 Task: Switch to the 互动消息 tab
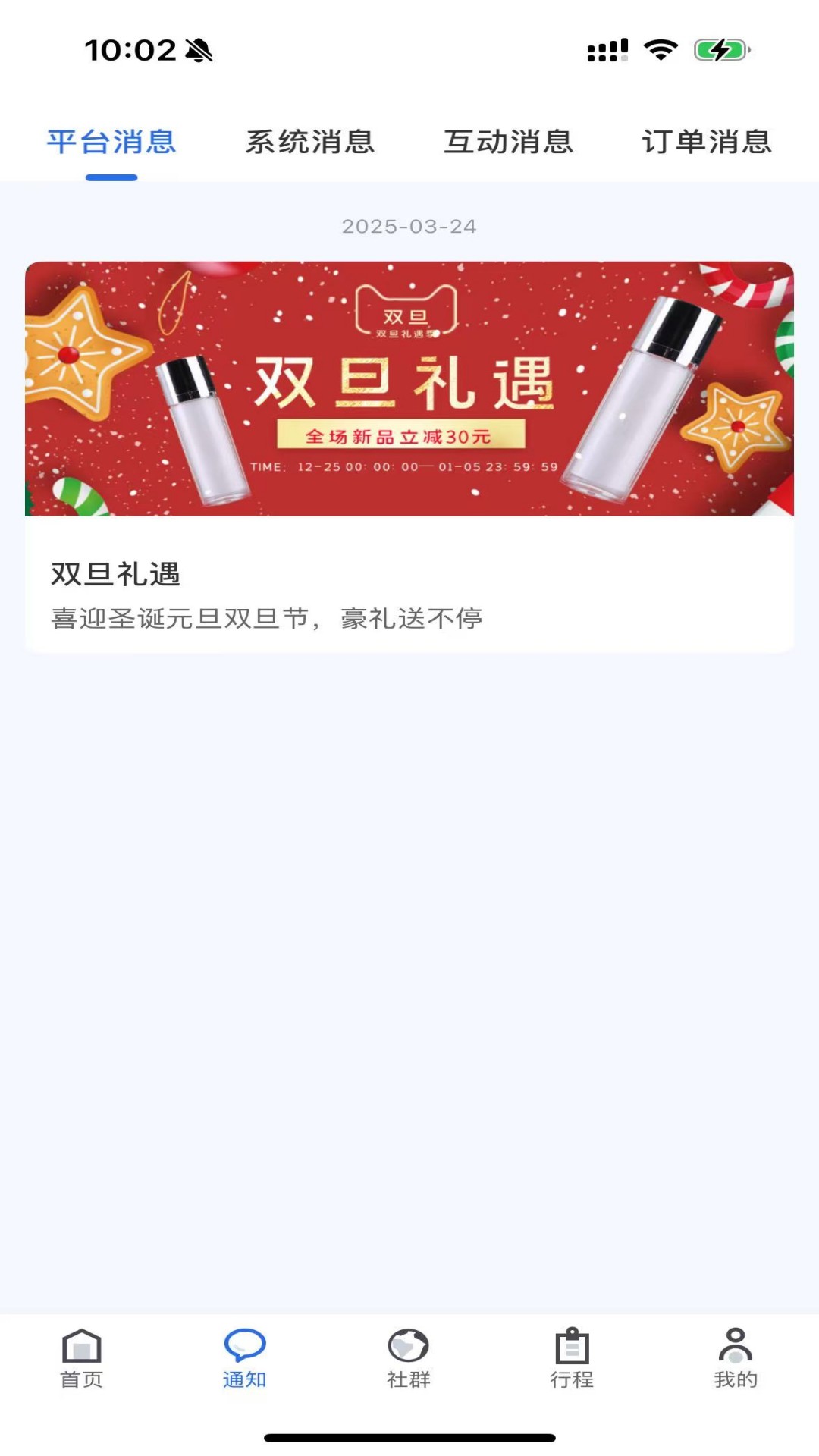[x=510, y=141]
